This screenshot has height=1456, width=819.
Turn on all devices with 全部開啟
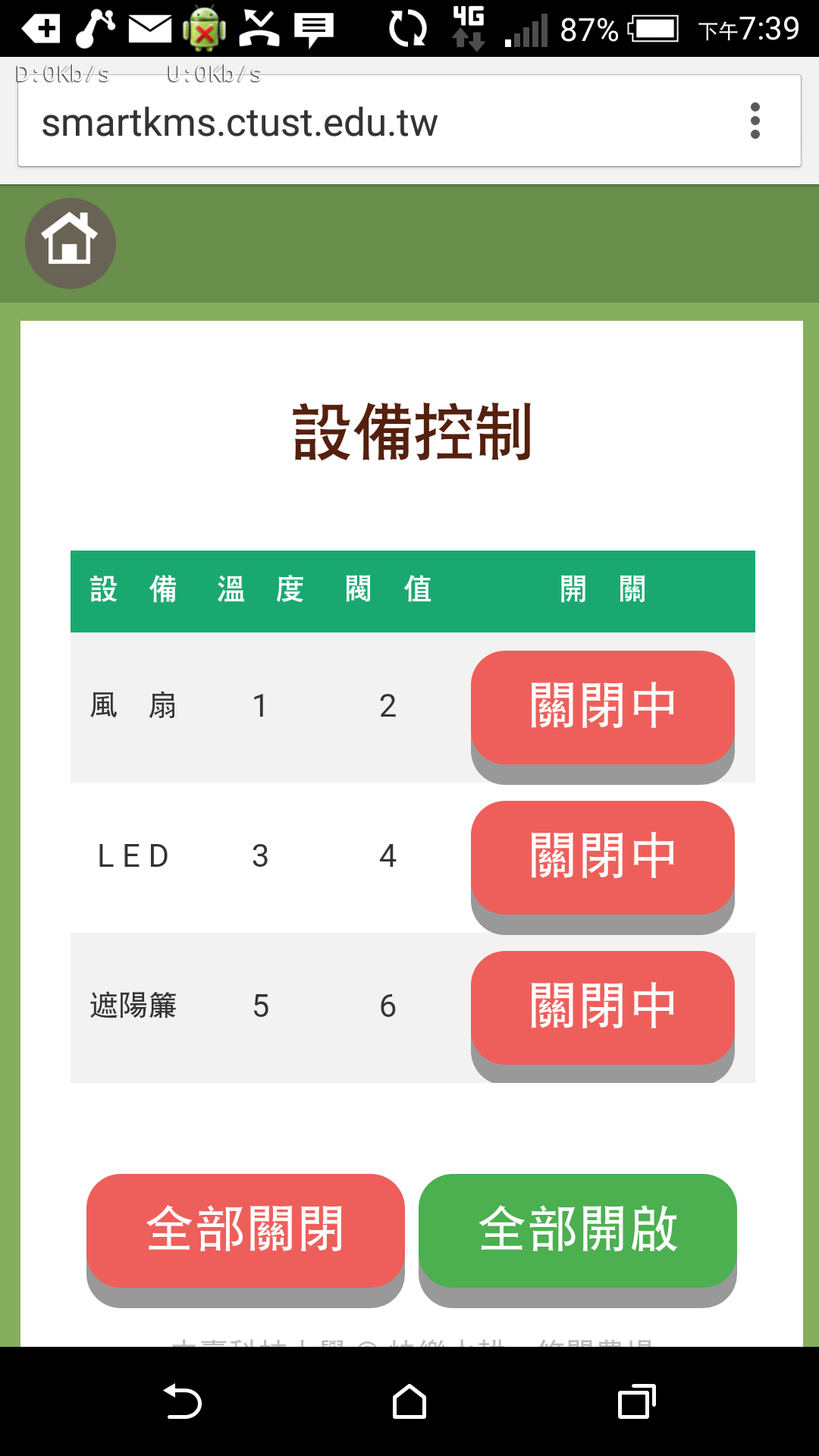click(x=577, y=1231)
